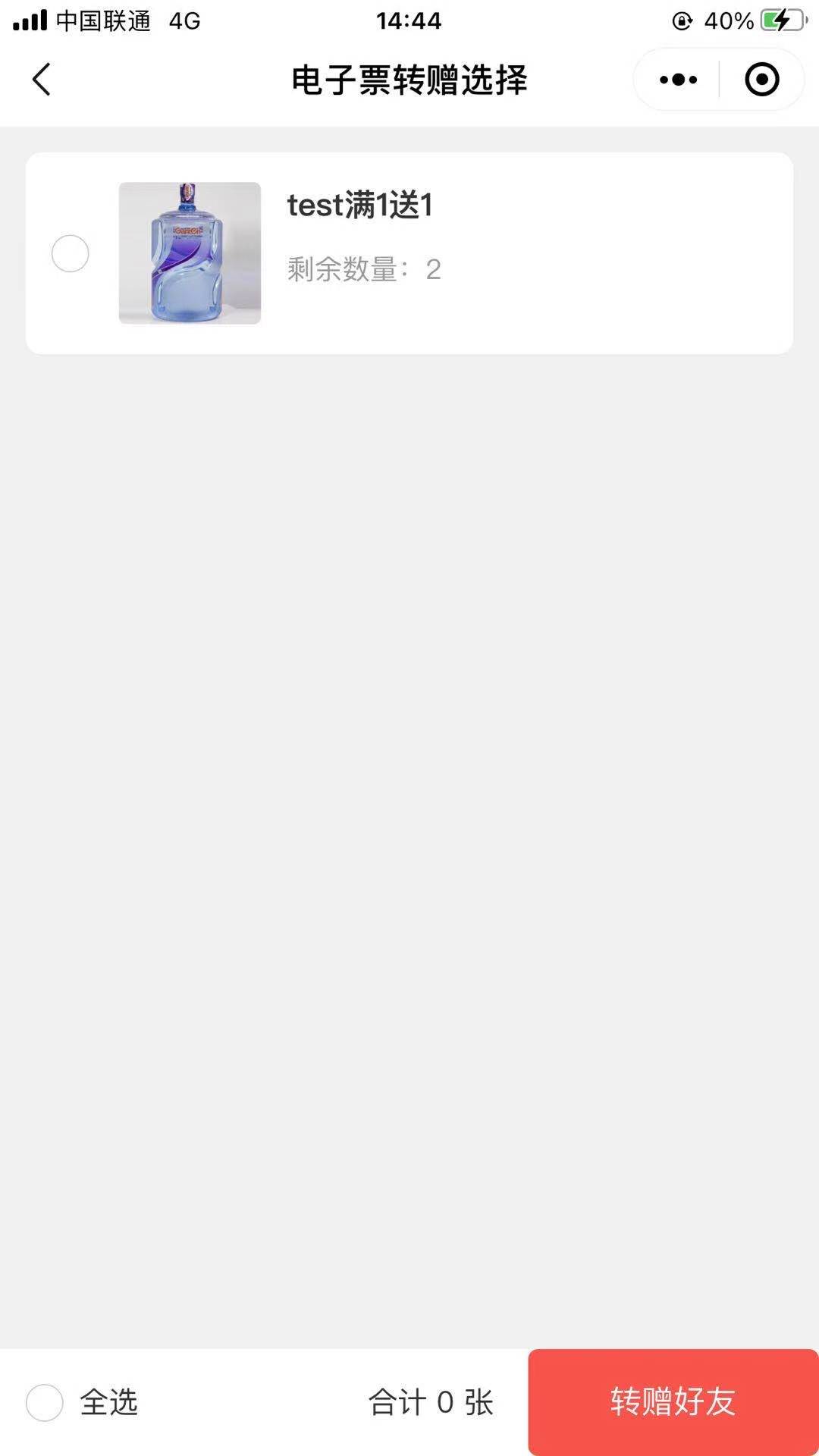The image size is (819, 1456).
Task: Select the test满1送1 ticket checkbox
Action: (x=70, y=253)
